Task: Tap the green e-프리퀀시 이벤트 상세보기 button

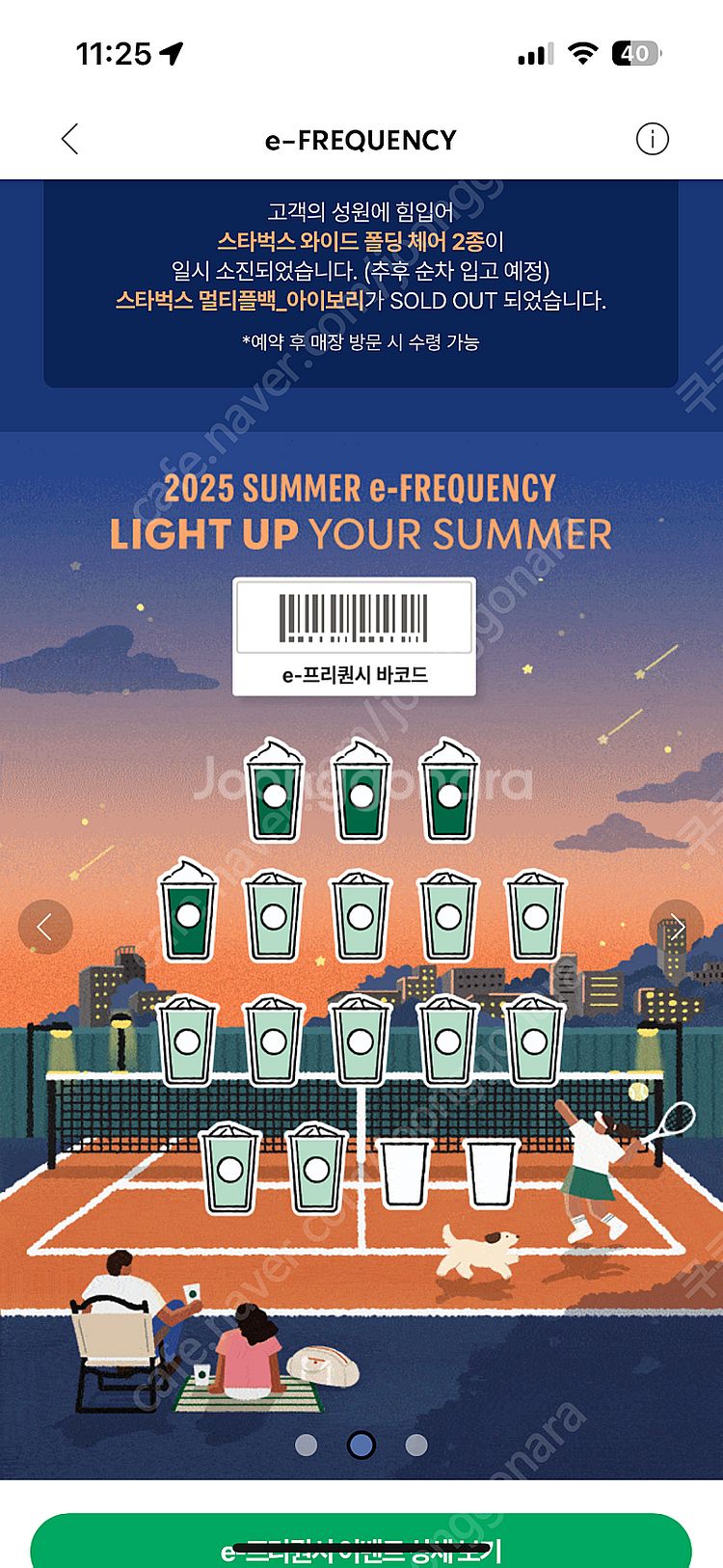Action: [x=361, y=1544]
